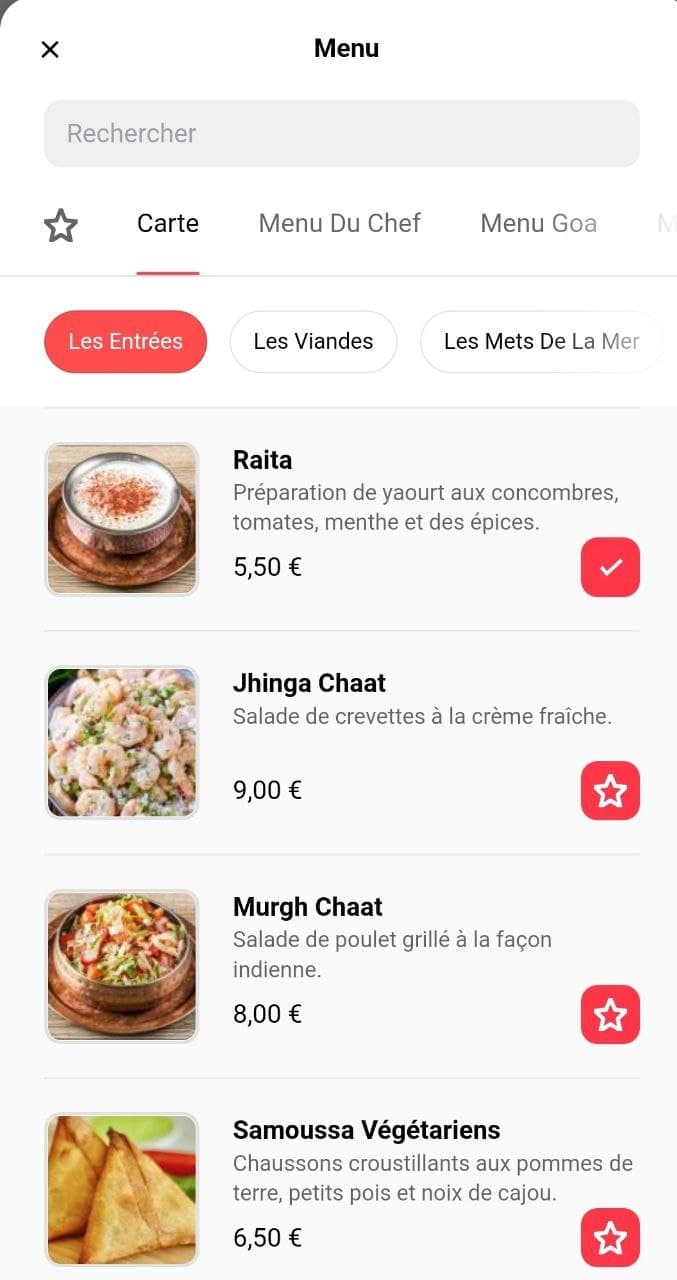Close the Menu screen
The height and width of the screenshot is (1280, 677).
pyautogui.click(x=50, y=49)
